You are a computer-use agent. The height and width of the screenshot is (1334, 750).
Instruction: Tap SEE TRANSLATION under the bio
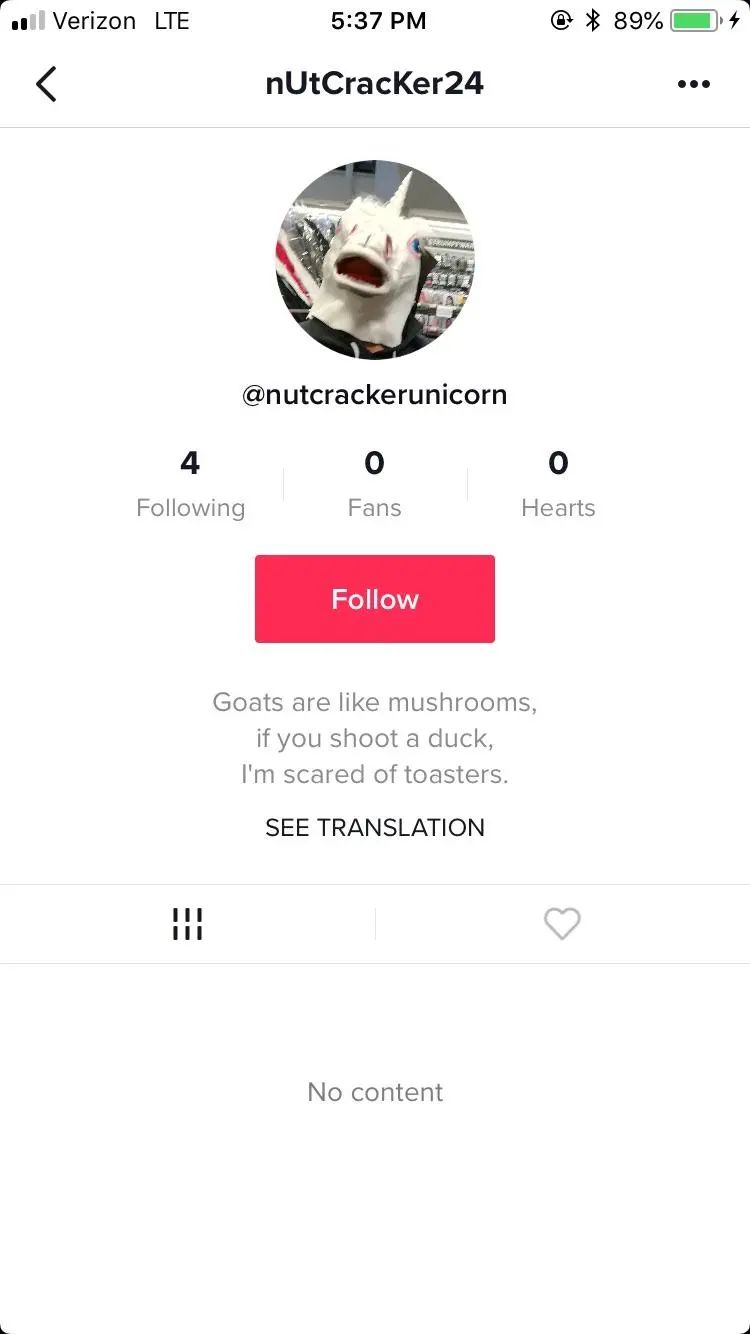pos(375,827)
